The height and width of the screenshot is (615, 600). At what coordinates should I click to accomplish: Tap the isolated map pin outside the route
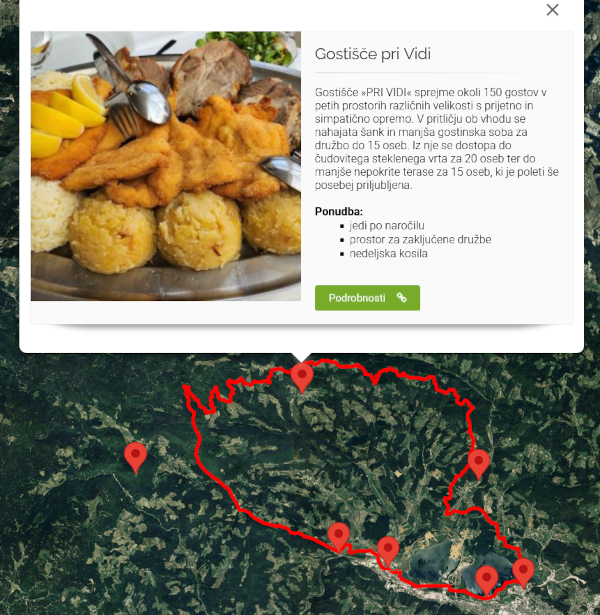pyautogui.click(x=135, y=456)
